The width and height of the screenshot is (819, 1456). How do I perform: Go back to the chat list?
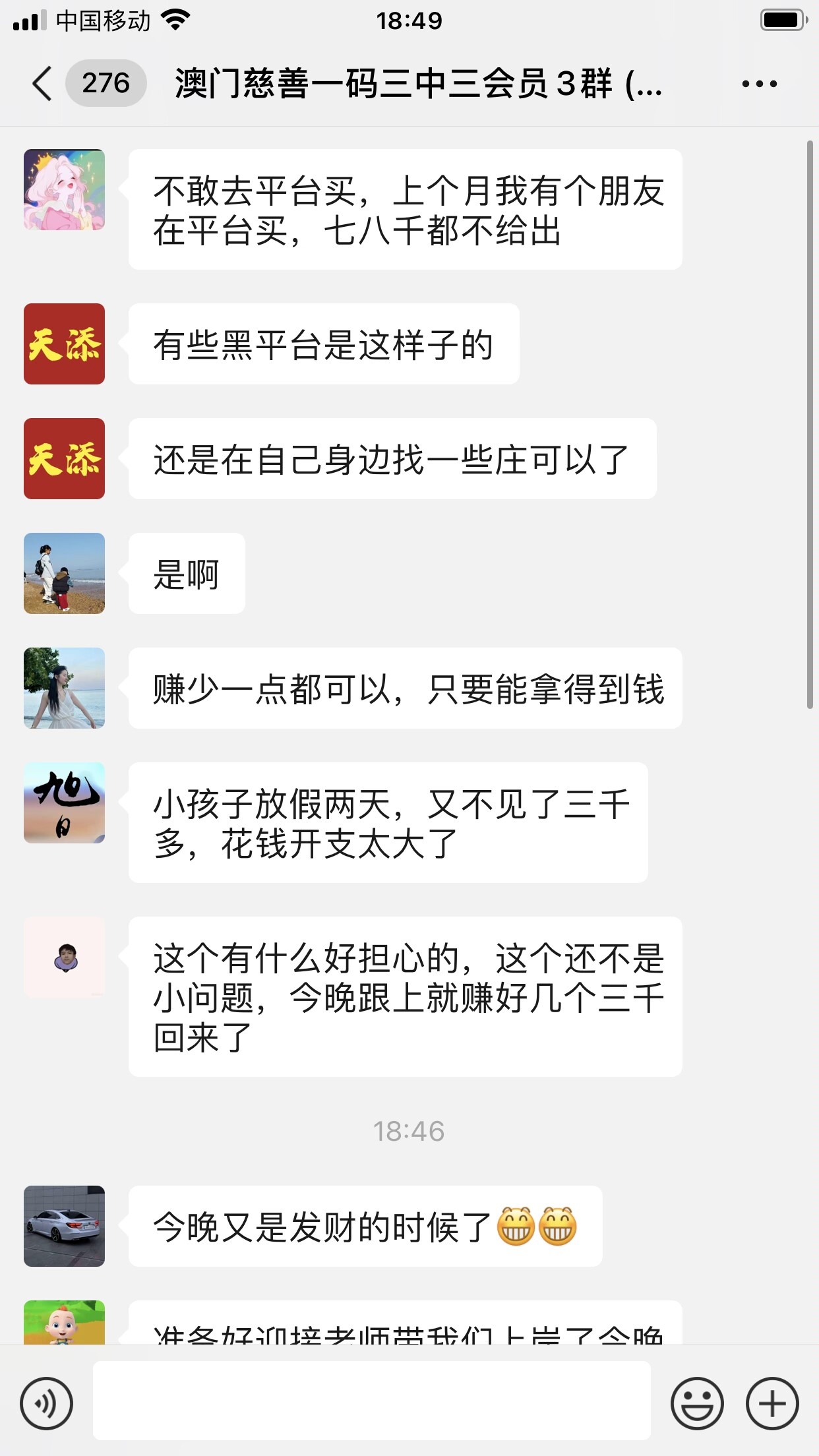(x=42, y=84)
